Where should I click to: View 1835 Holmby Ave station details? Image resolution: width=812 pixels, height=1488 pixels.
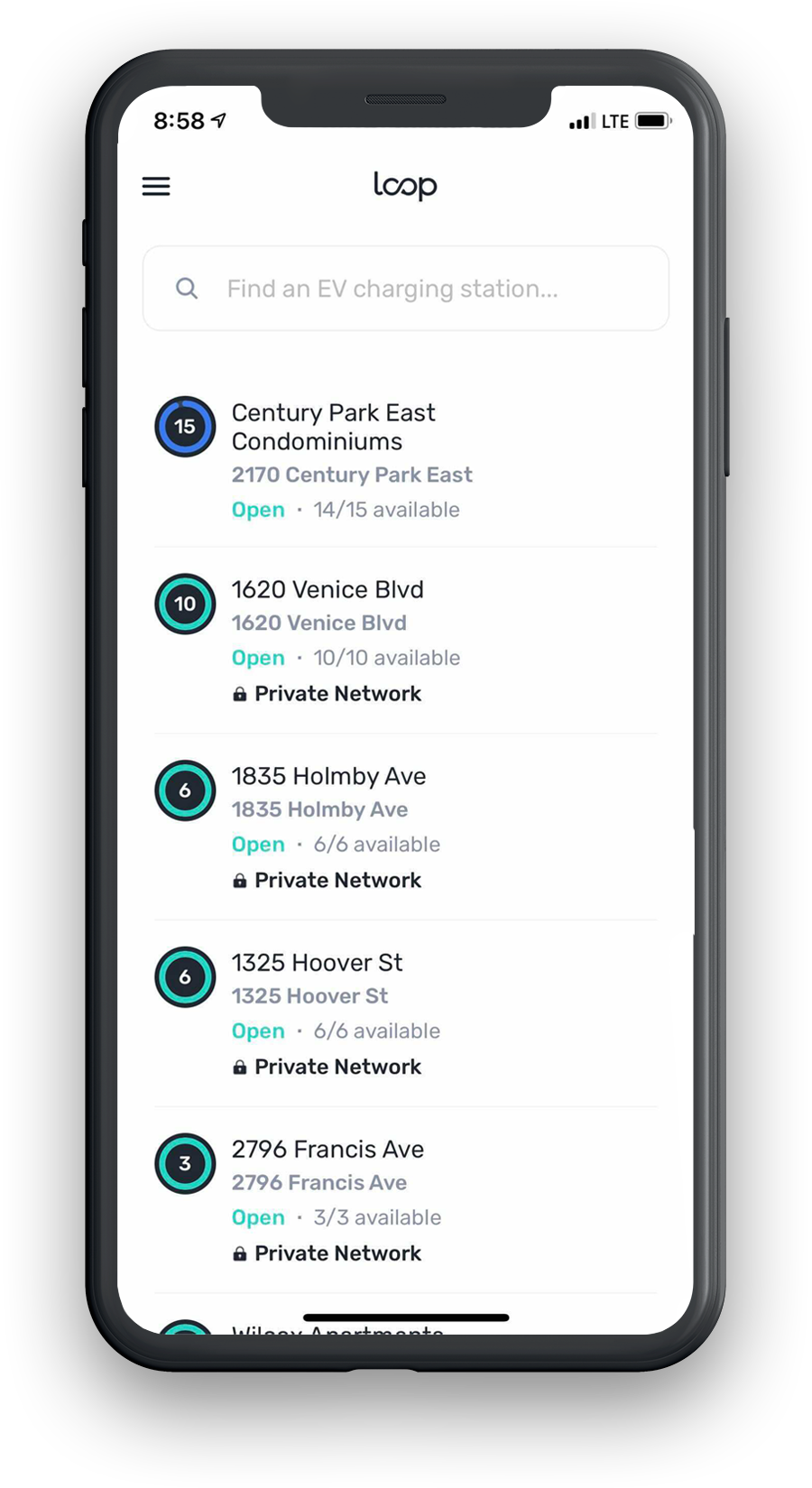(406, 827)
